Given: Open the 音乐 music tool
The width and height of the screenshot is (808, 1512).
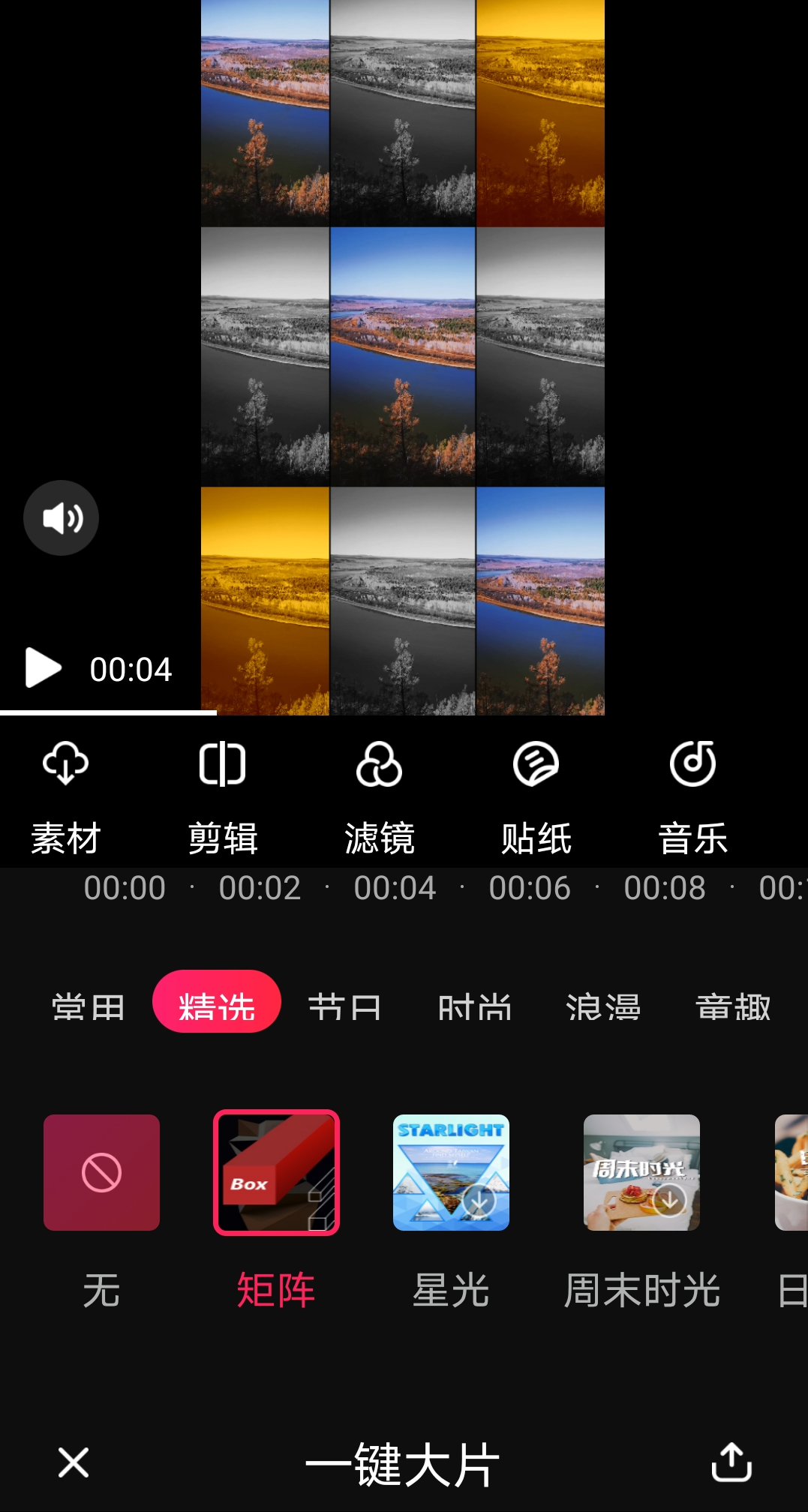Looking at the screenshot, I should click(692, 796).
